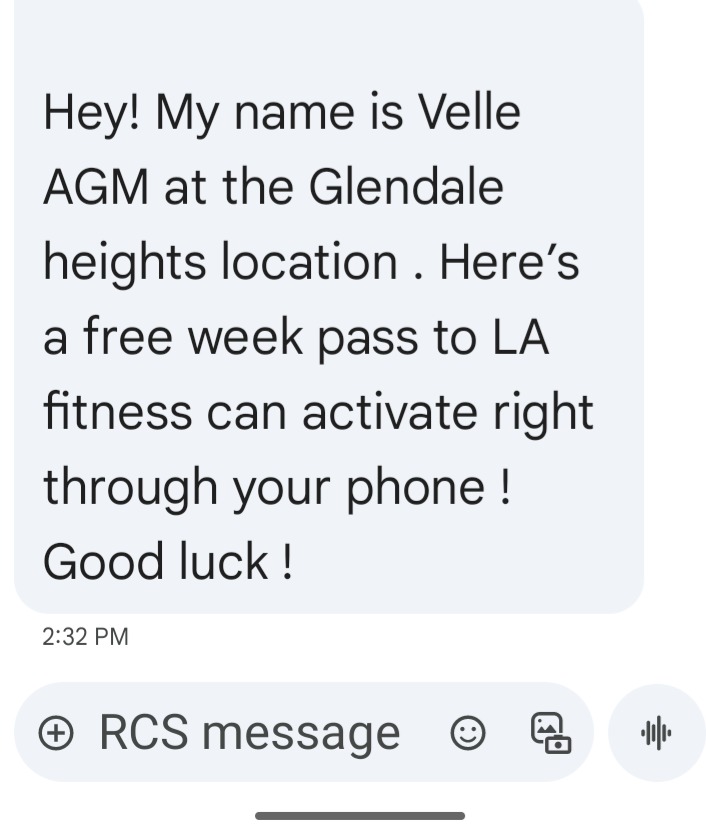The image size is (706, 838).
Task: Open the emoji picker
Action: point(465,734)
